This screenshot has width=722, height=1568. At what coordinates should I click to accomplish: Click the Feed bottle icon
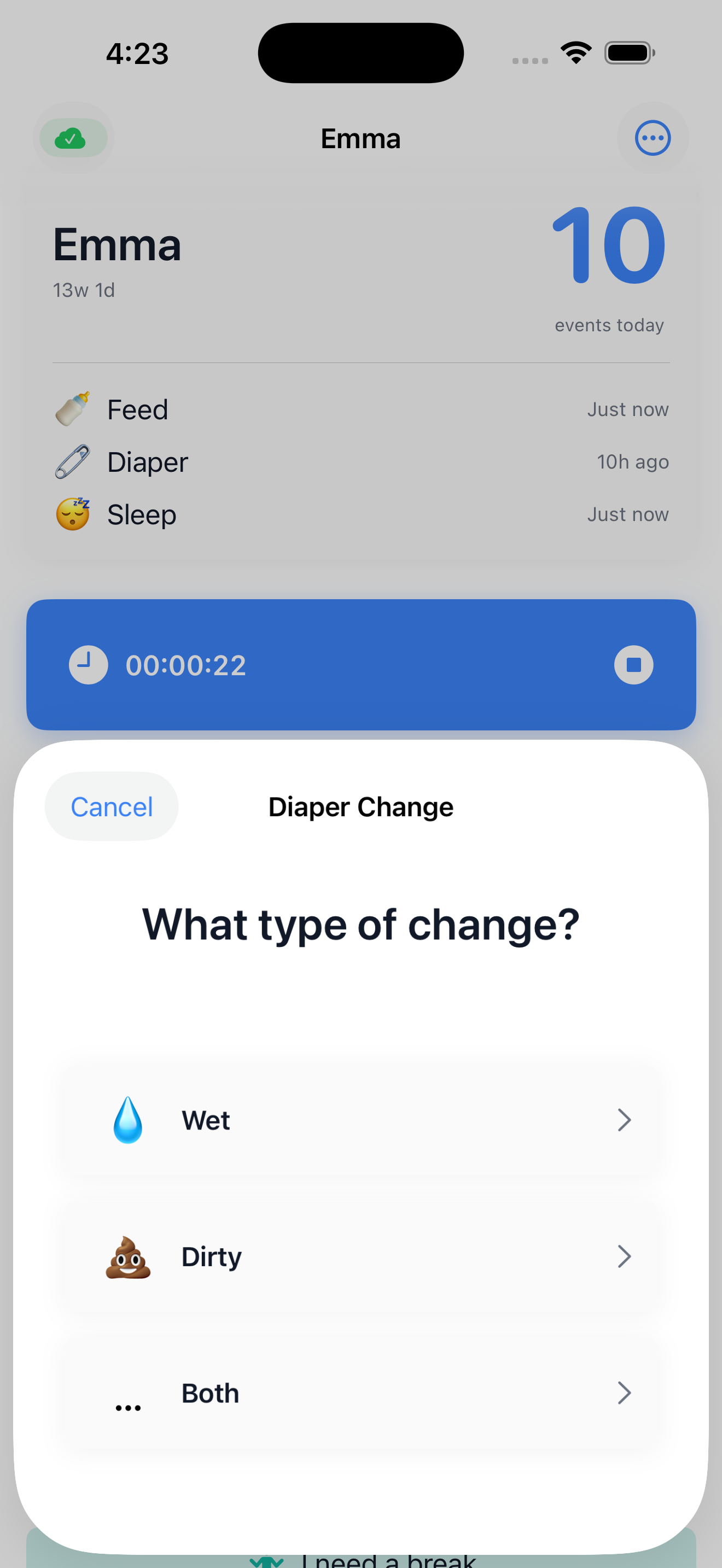coord(72,408)
